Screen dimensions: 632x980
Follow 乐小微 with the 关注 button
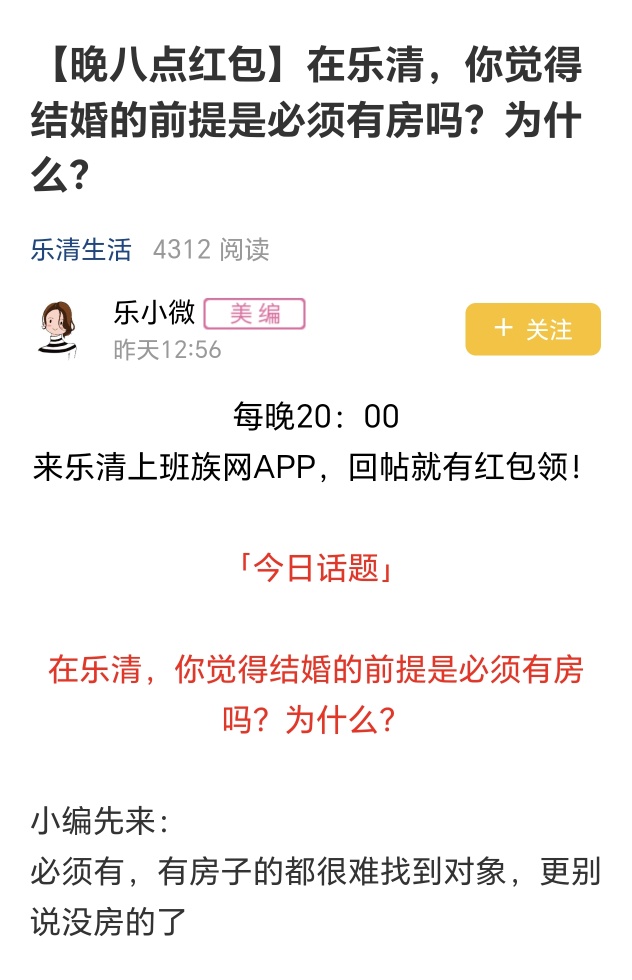pos(532,329)
